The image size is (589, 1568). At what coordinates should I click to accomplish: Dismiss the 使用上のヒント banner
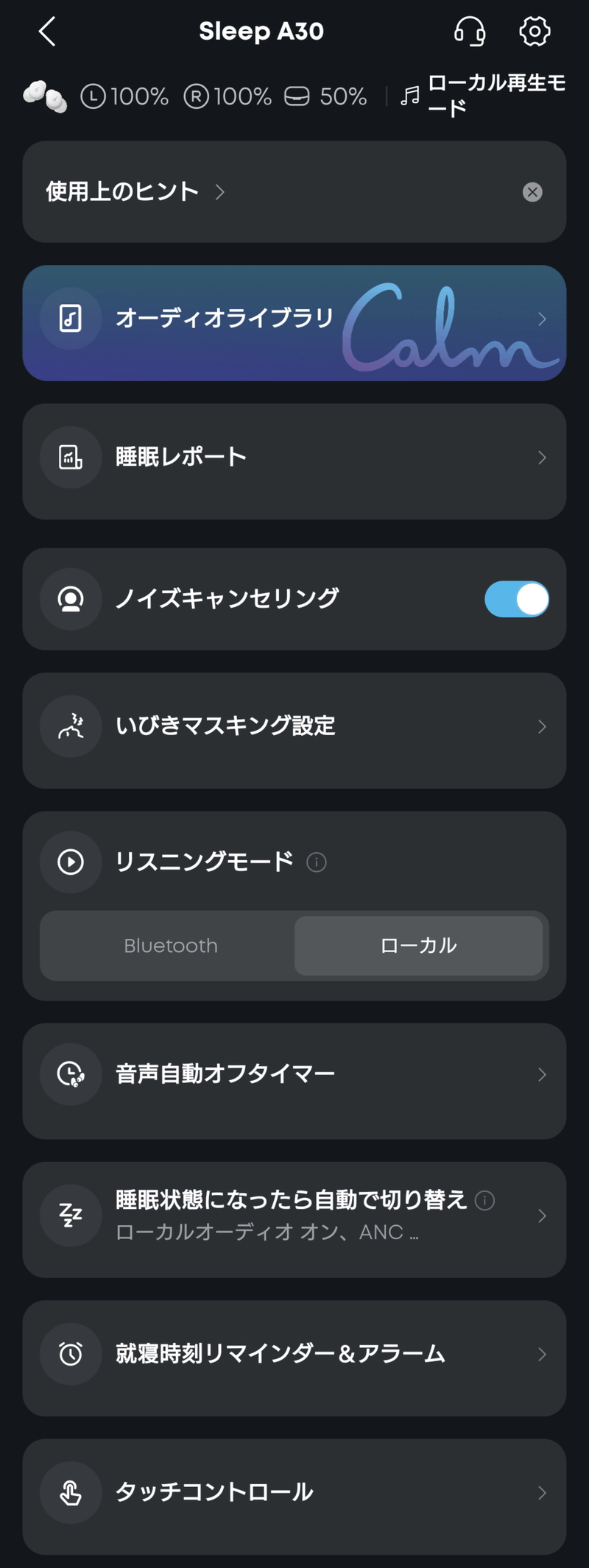pos(532,192)
